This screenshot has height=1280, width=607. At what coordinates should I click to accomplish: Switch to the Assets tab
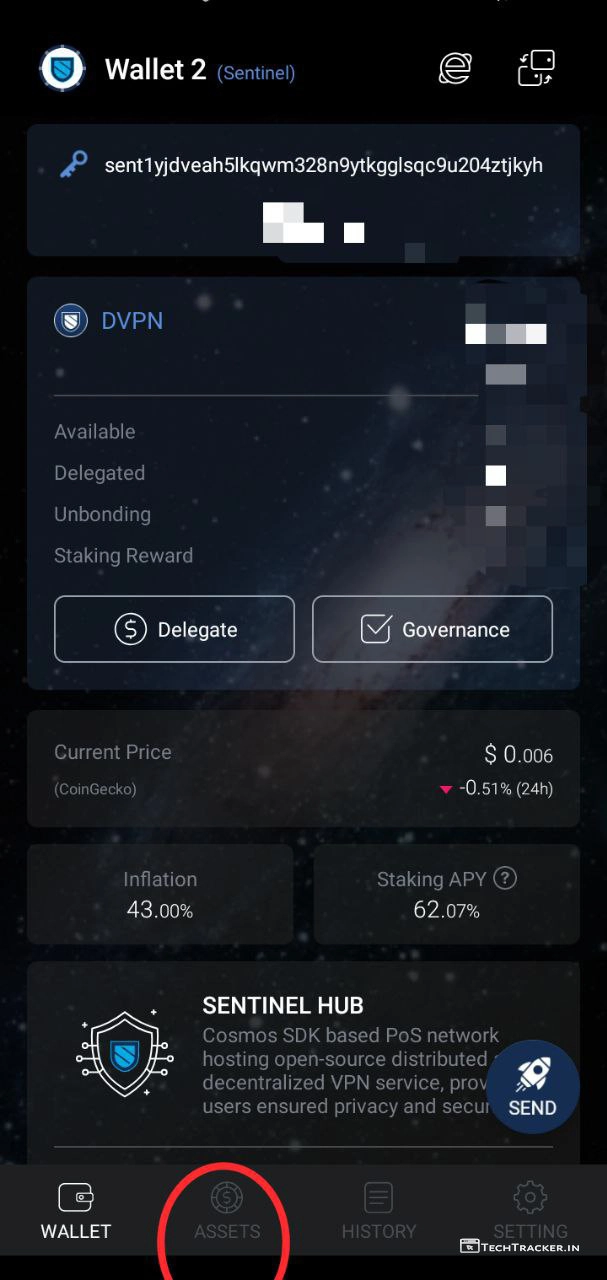coord(227,1211)
